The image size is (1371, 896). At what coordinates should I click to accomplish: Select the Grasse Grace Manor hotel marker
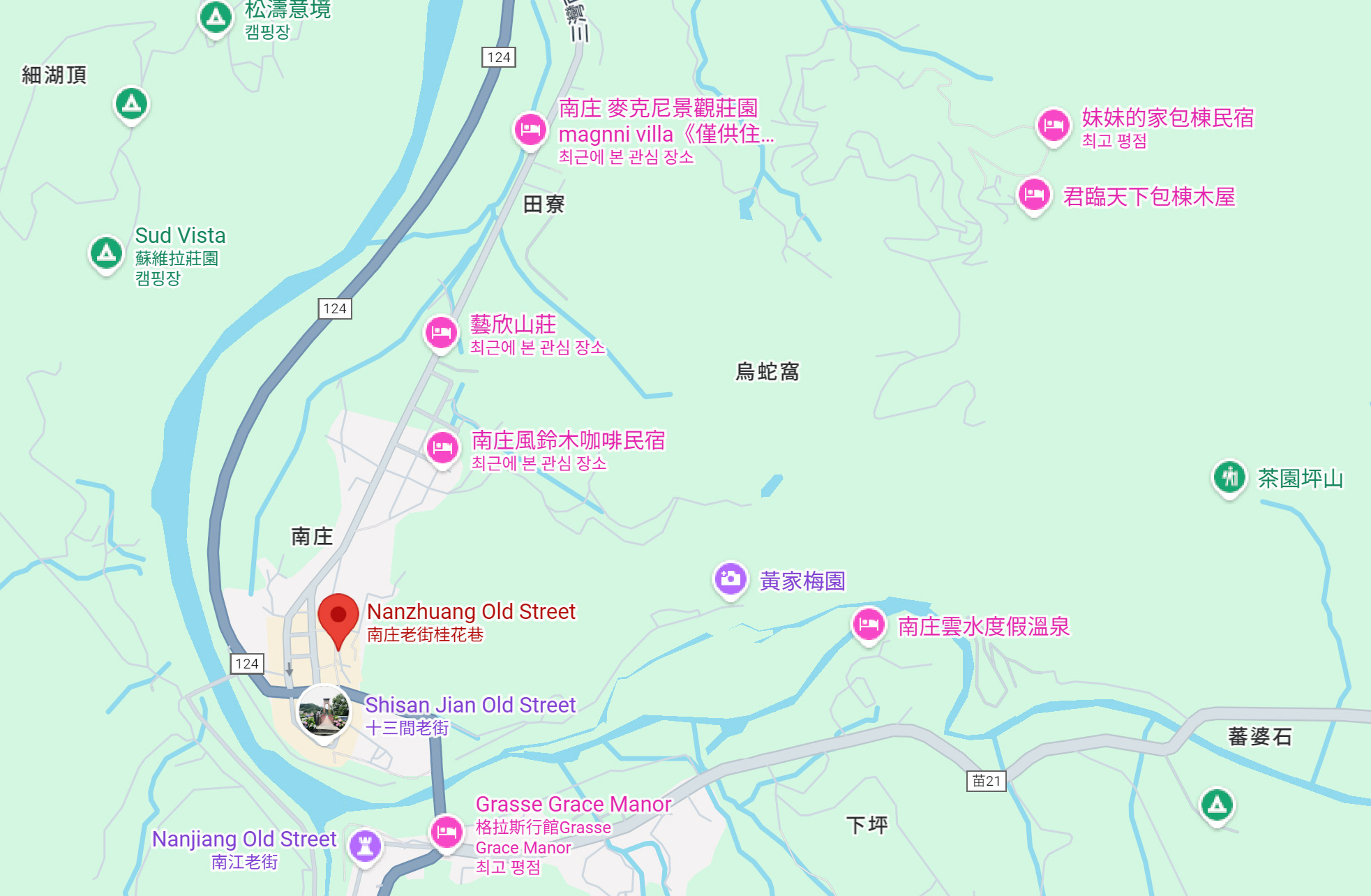447,832
